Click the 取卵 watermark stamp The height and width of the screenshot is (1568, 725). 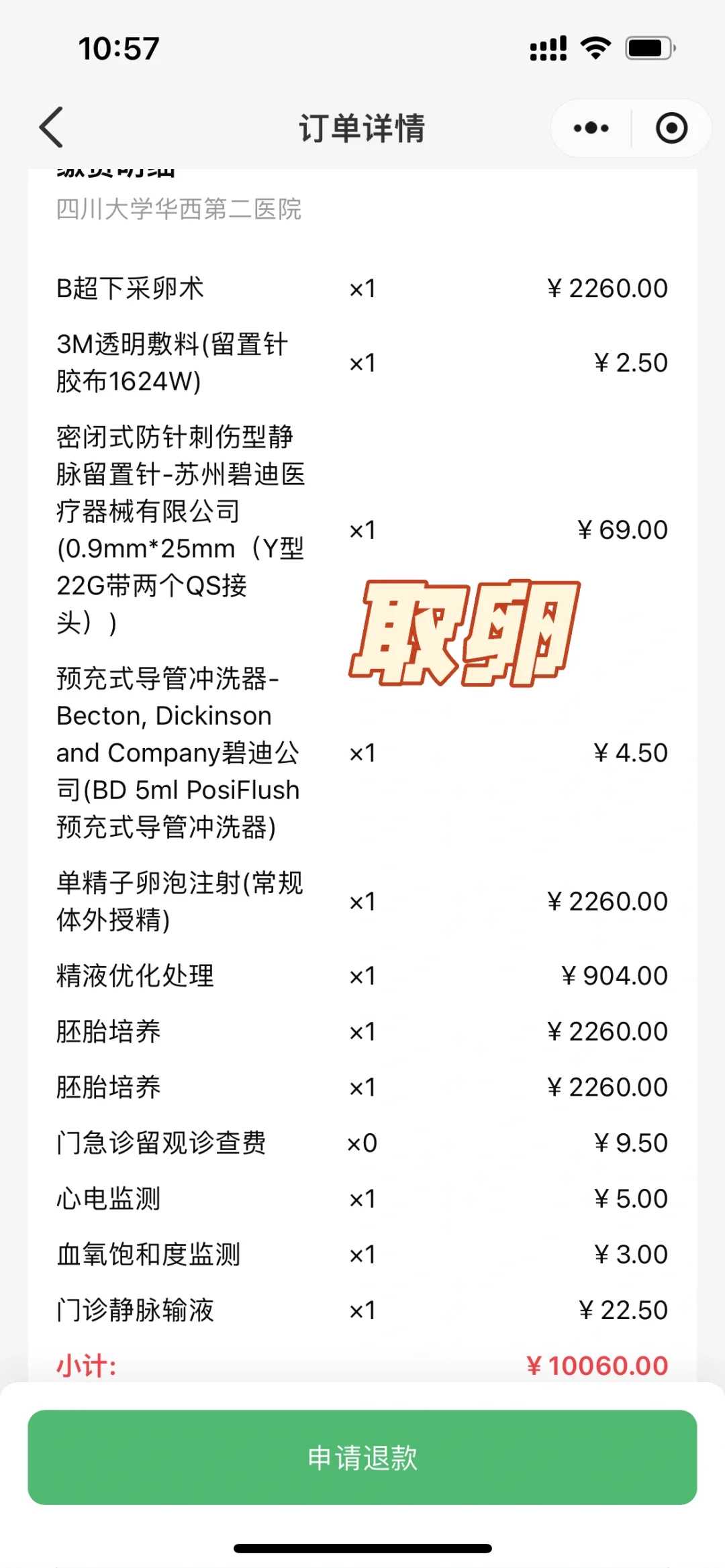click(465, 634)
